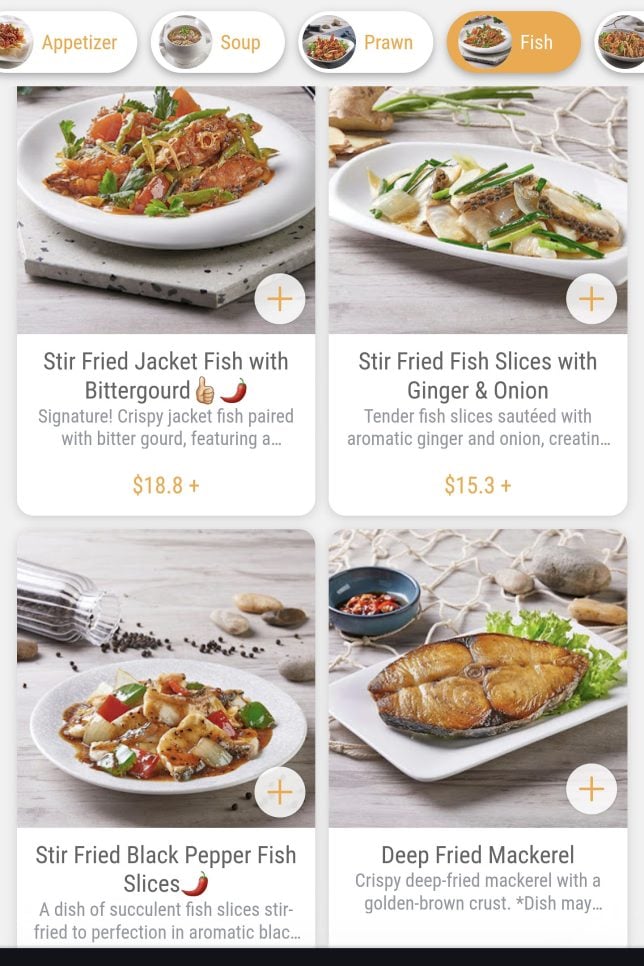The width and height of the screenshot is (644, 966).
Task: Add Stir Fried Black Pepper Fish Slices
Action: 280,792
